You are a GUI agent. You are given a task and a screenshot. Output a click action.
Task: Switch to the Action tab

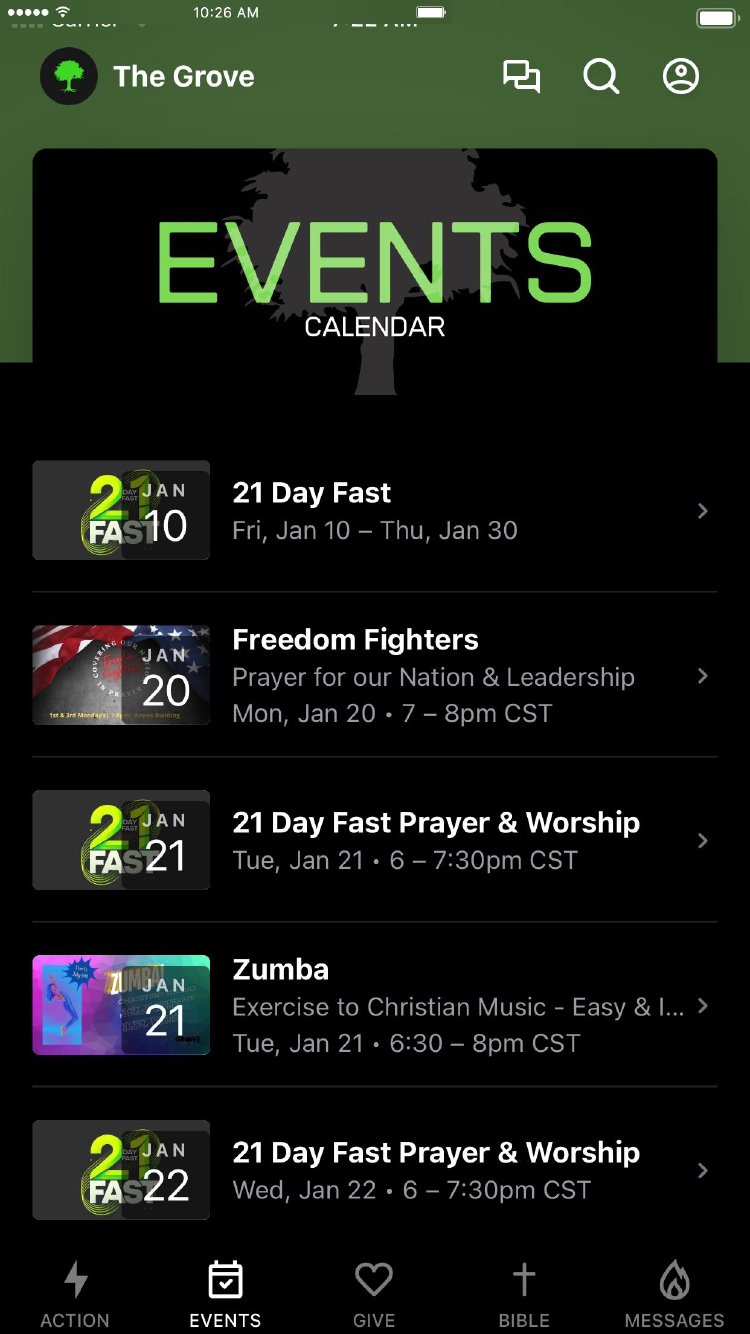[75, 1294]
